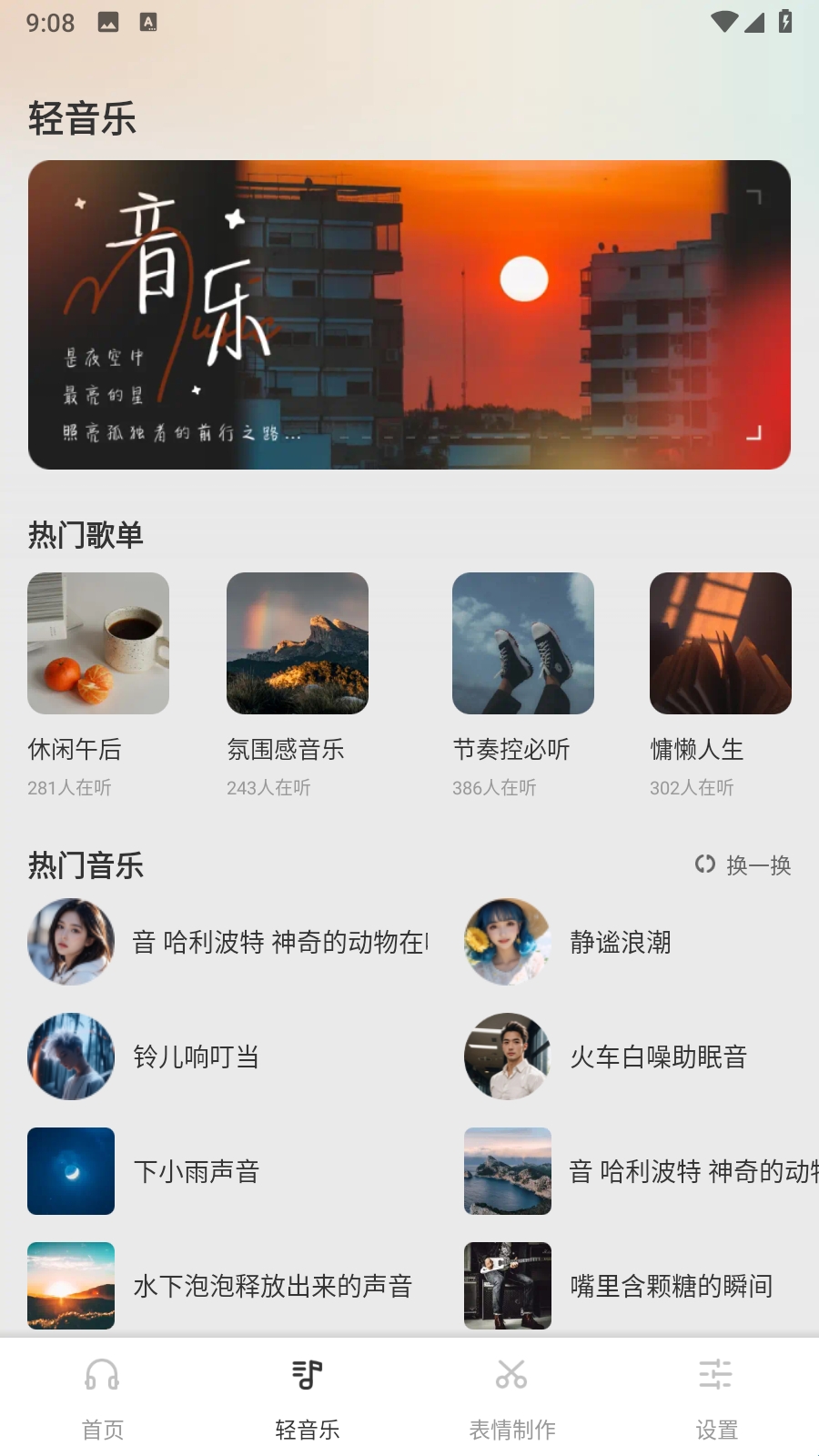The image size is (819, 1456).
Task: Refresh hot music with 换一换
Action: [743, 864]
